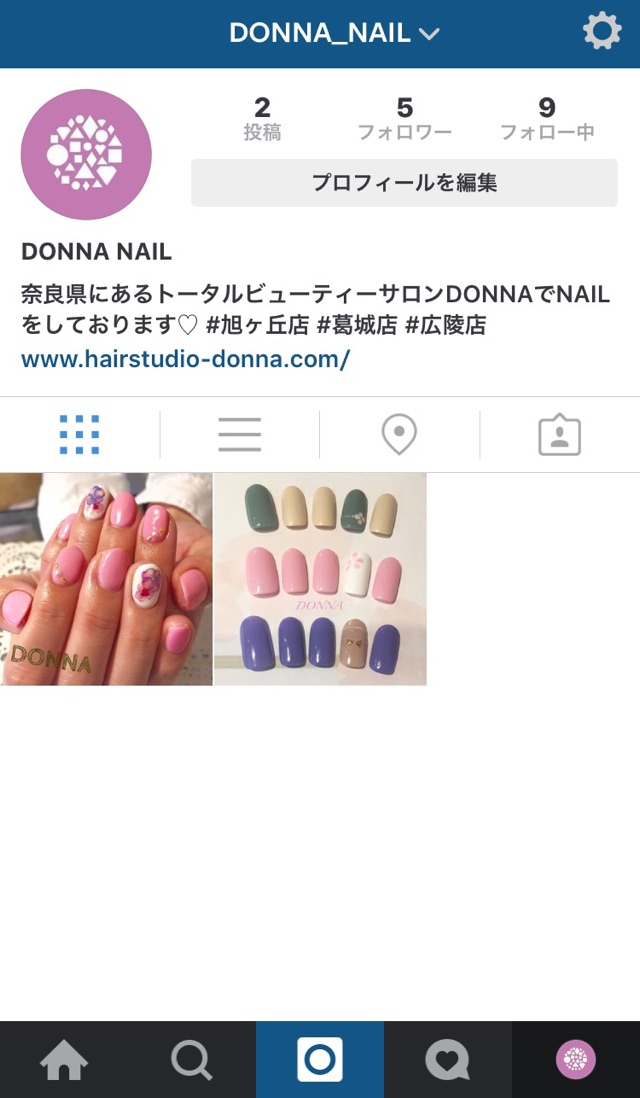Viewport: 640px width, 1098px height.
Task: Open the pink nails on hand post
Action: tap(106, 579)
